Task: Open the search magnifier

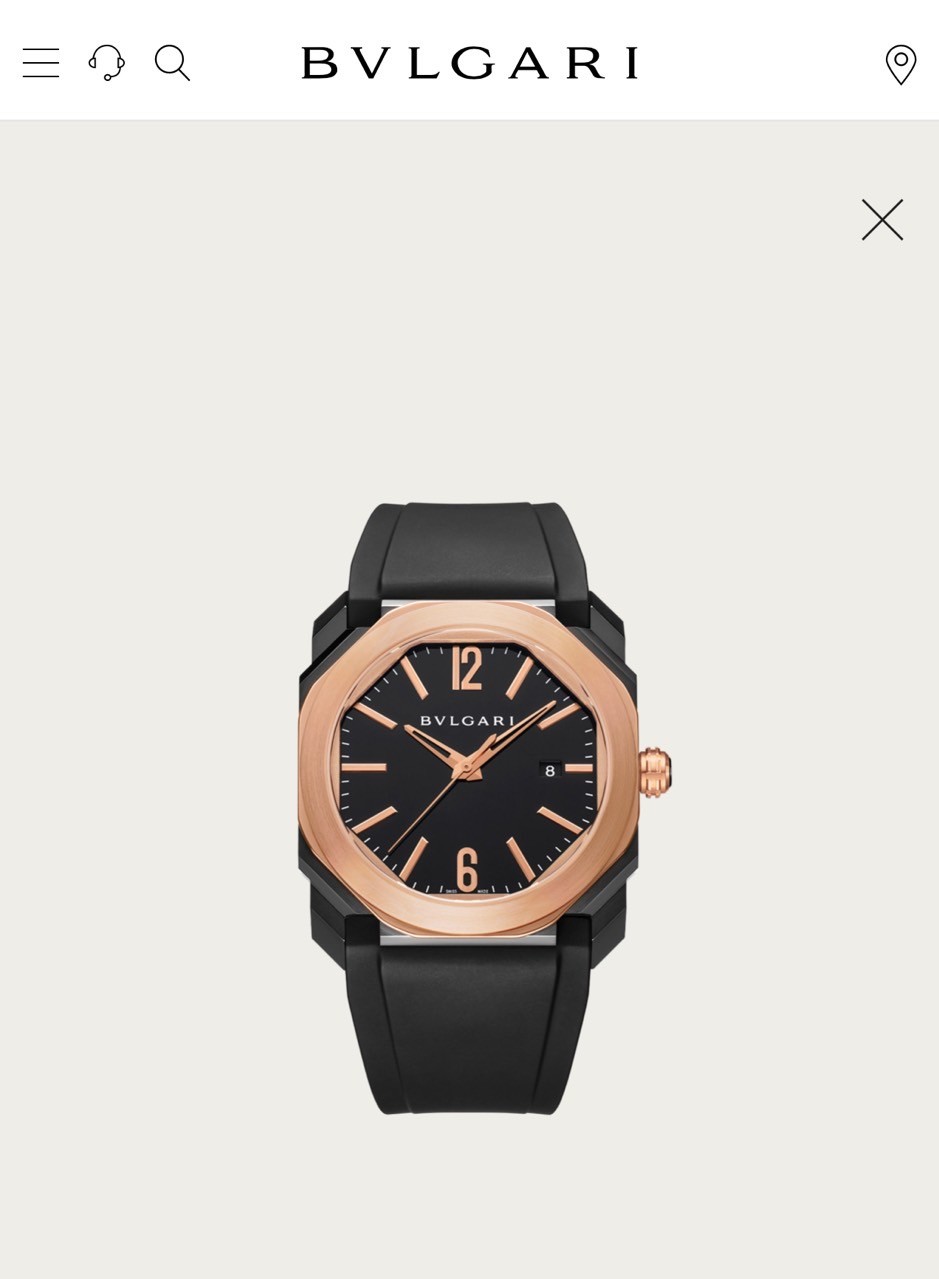Action: (x=172, y=63)
